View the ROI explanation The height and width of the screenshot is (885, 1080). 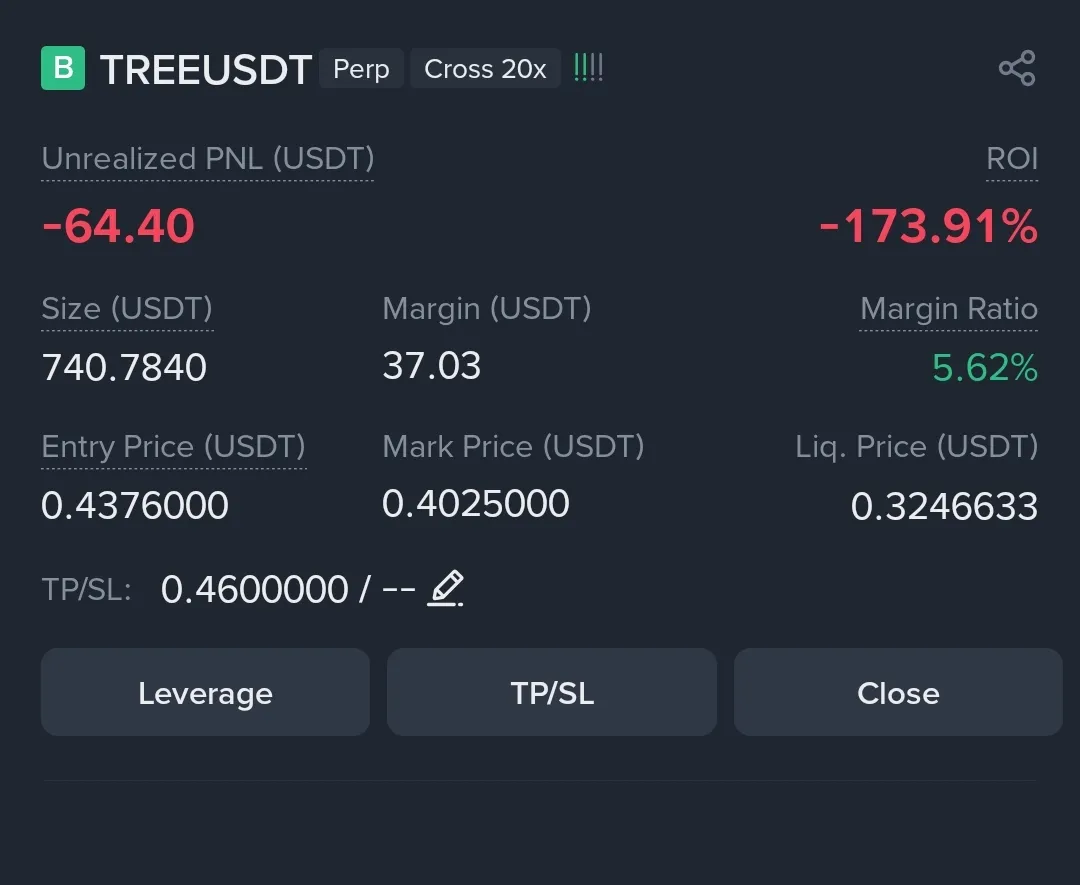tap(1011, 159)
